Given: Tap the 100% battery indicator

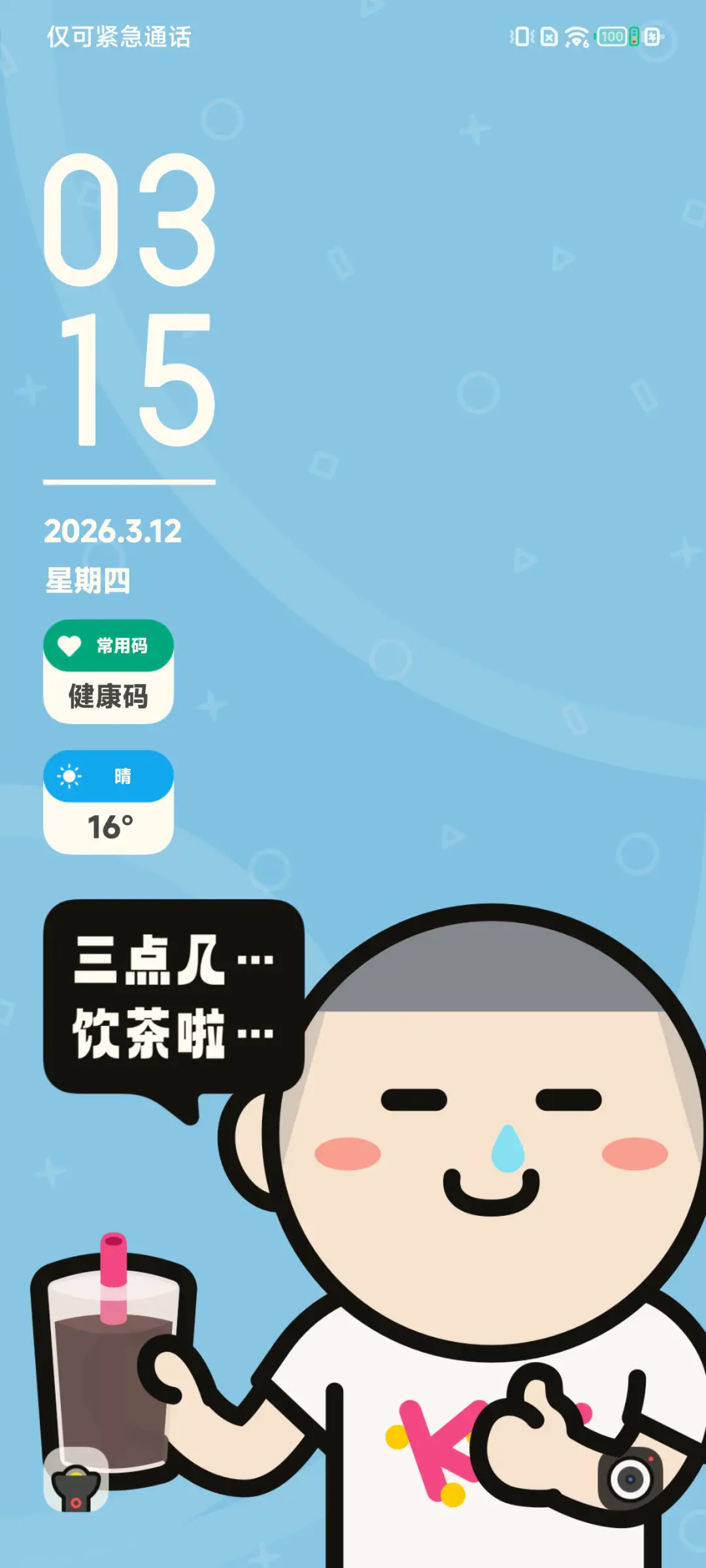Looking at the screenshot, I should [x=611, y=37].
